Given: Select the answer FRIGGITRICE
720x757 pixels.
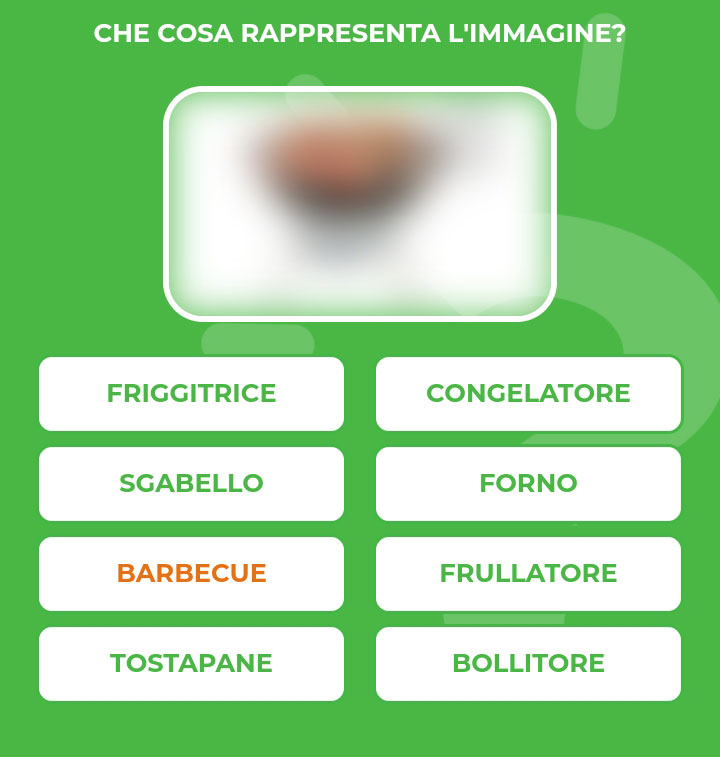Looking at the screenshot, I should [x=191, y=393].
